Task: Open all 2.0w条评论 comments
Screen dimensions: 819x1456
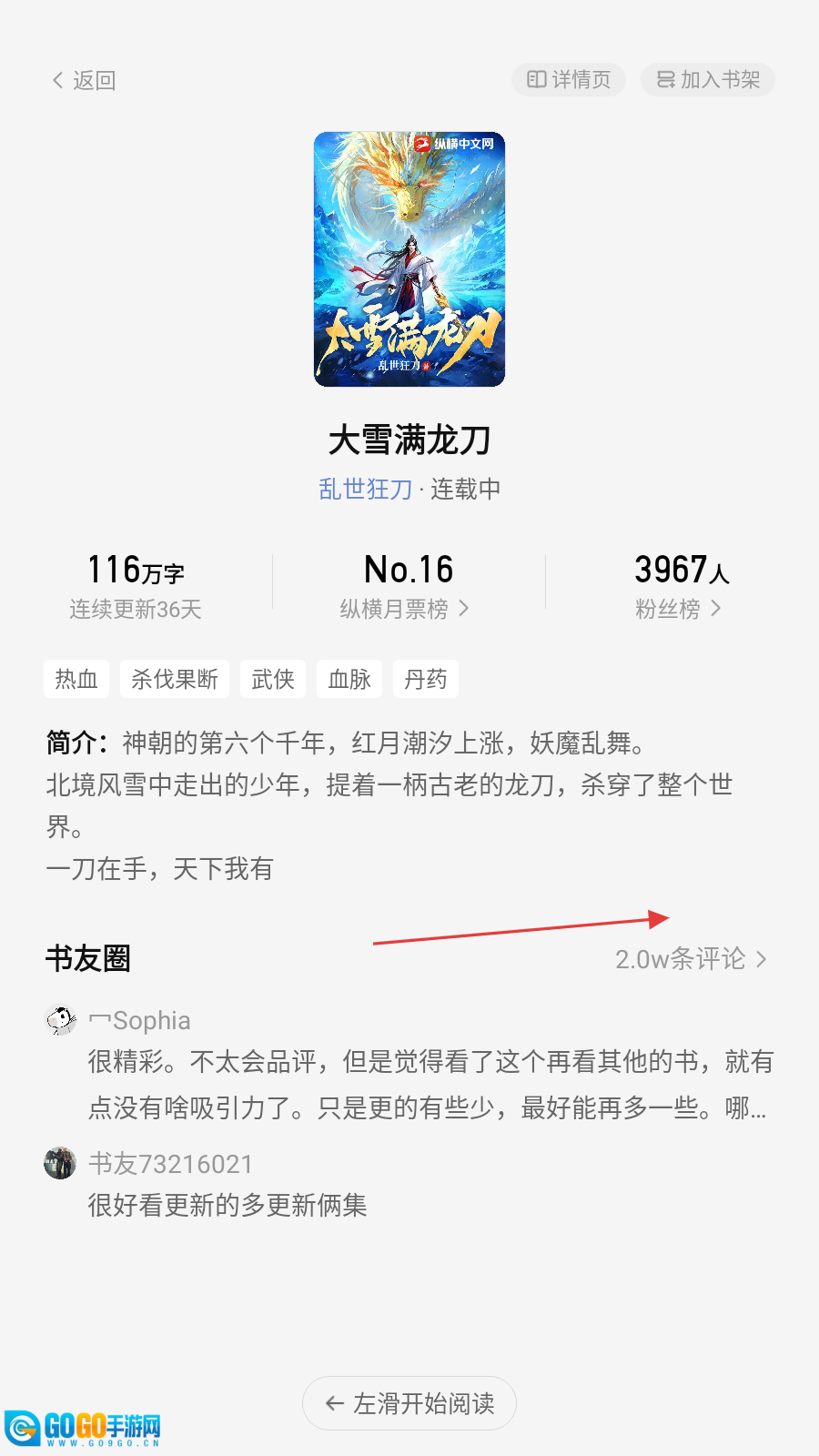Action: pyautogui.click(x=691, y=959)
